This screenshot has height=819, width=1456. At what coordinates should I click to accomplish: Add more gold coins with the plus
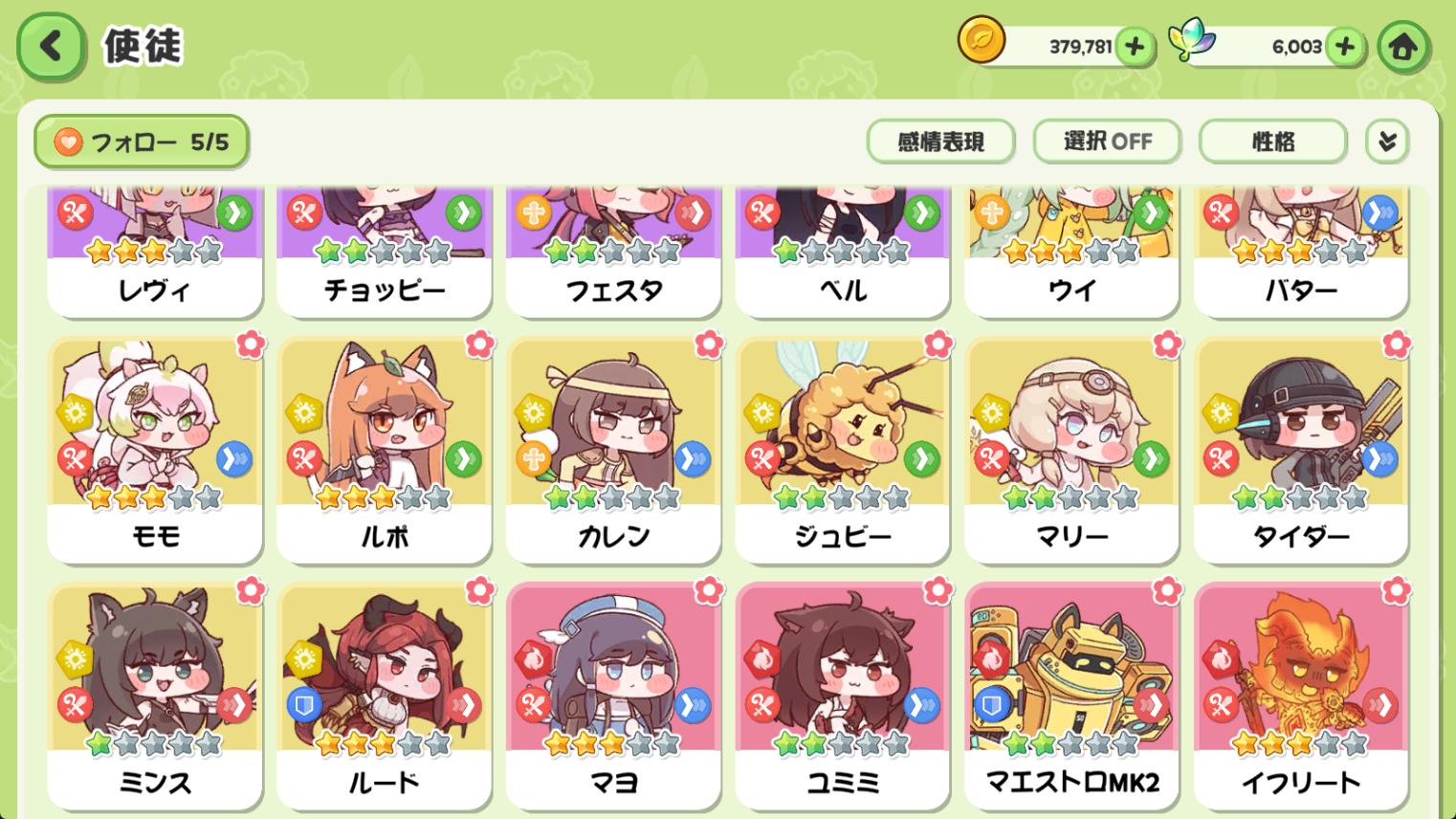click(1134, 46)
